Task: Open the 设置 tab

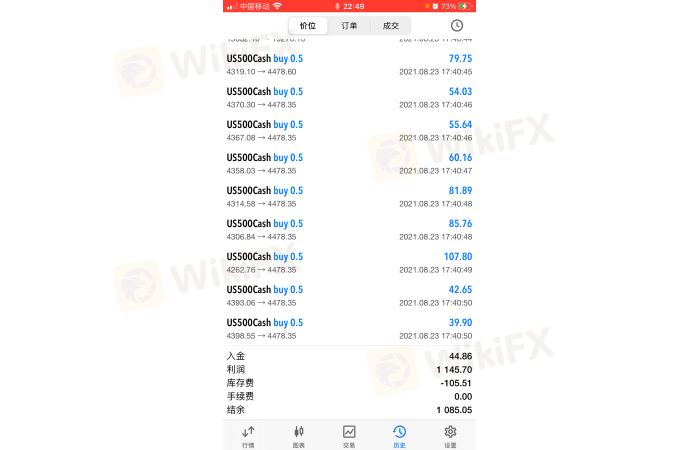Action: (x=450, y=435)
